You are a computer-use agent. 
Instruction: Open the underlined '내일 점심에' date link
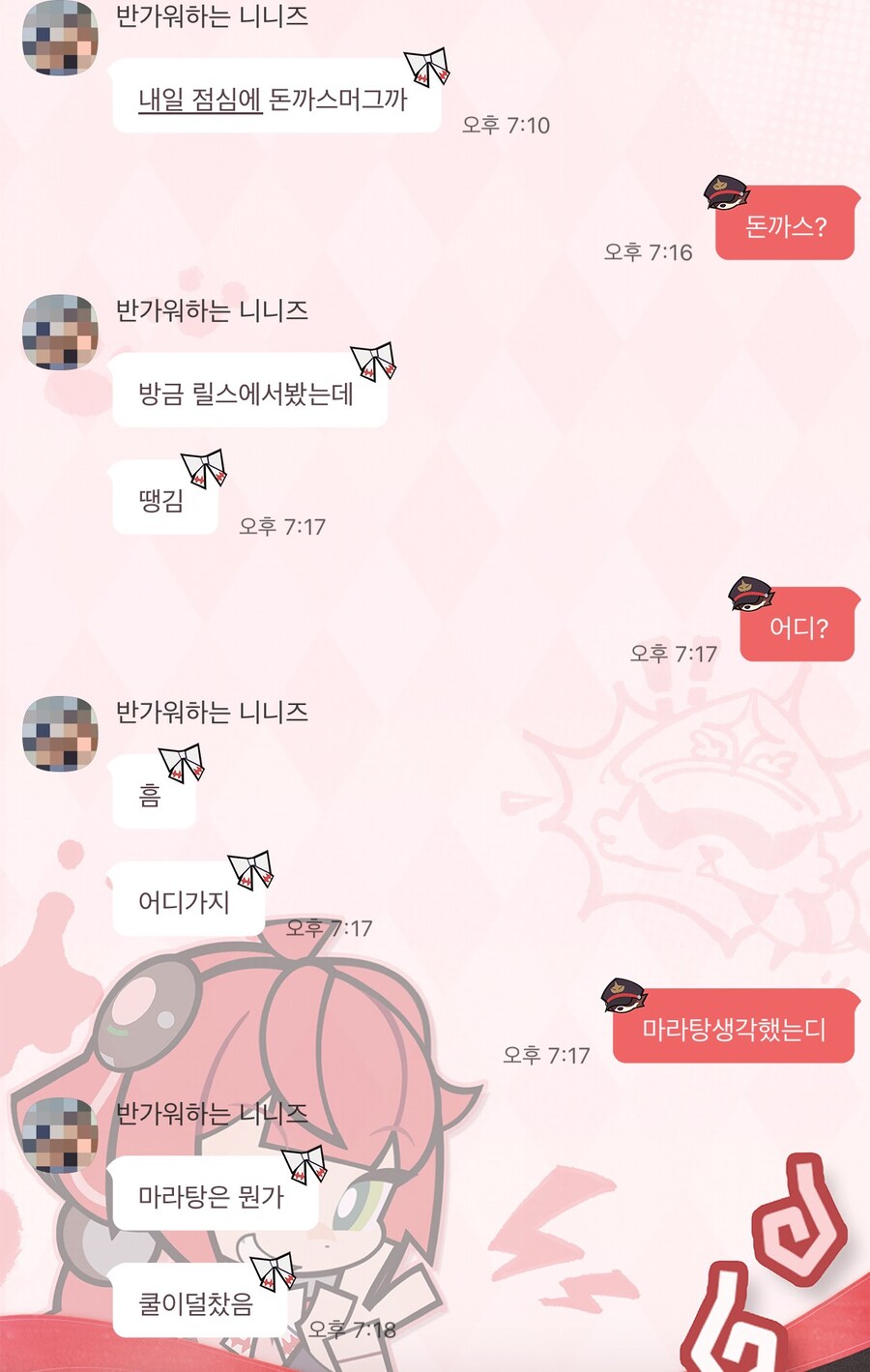[x=200, y=99]
